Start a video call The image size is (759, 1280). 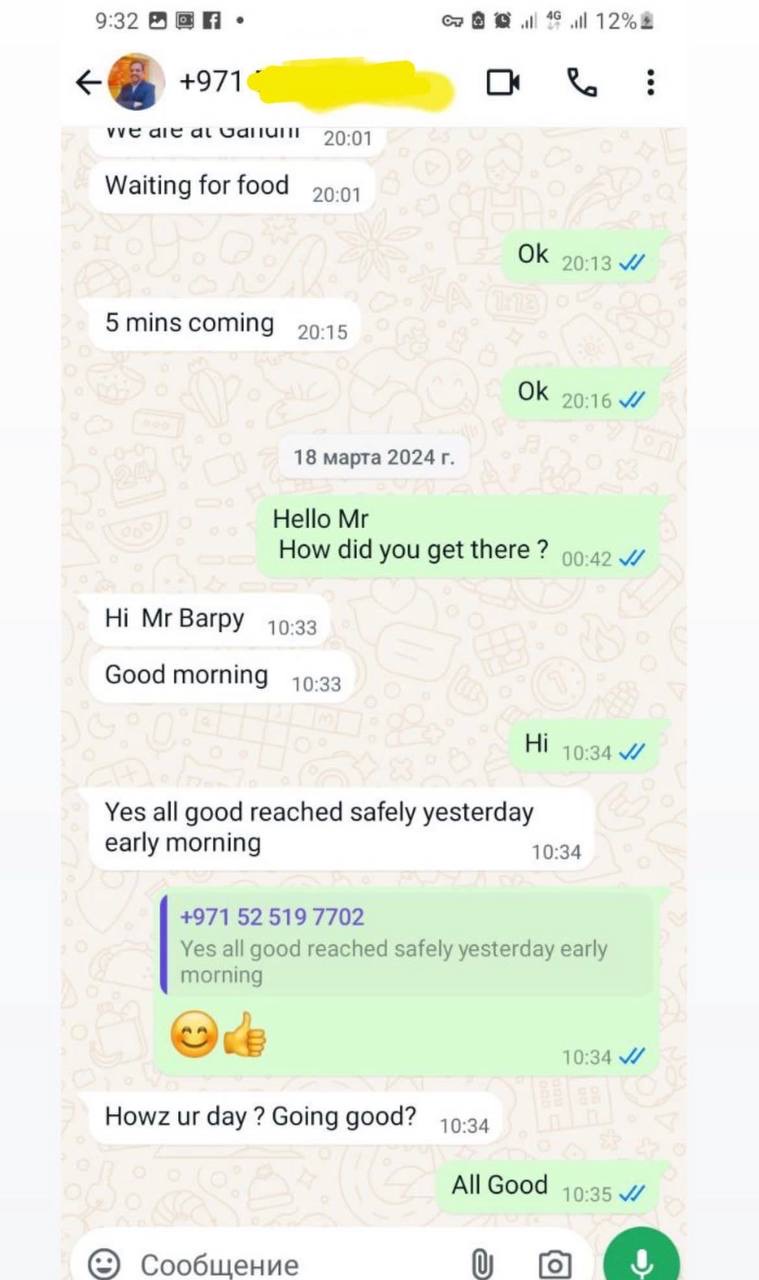(x=503, y=82)
